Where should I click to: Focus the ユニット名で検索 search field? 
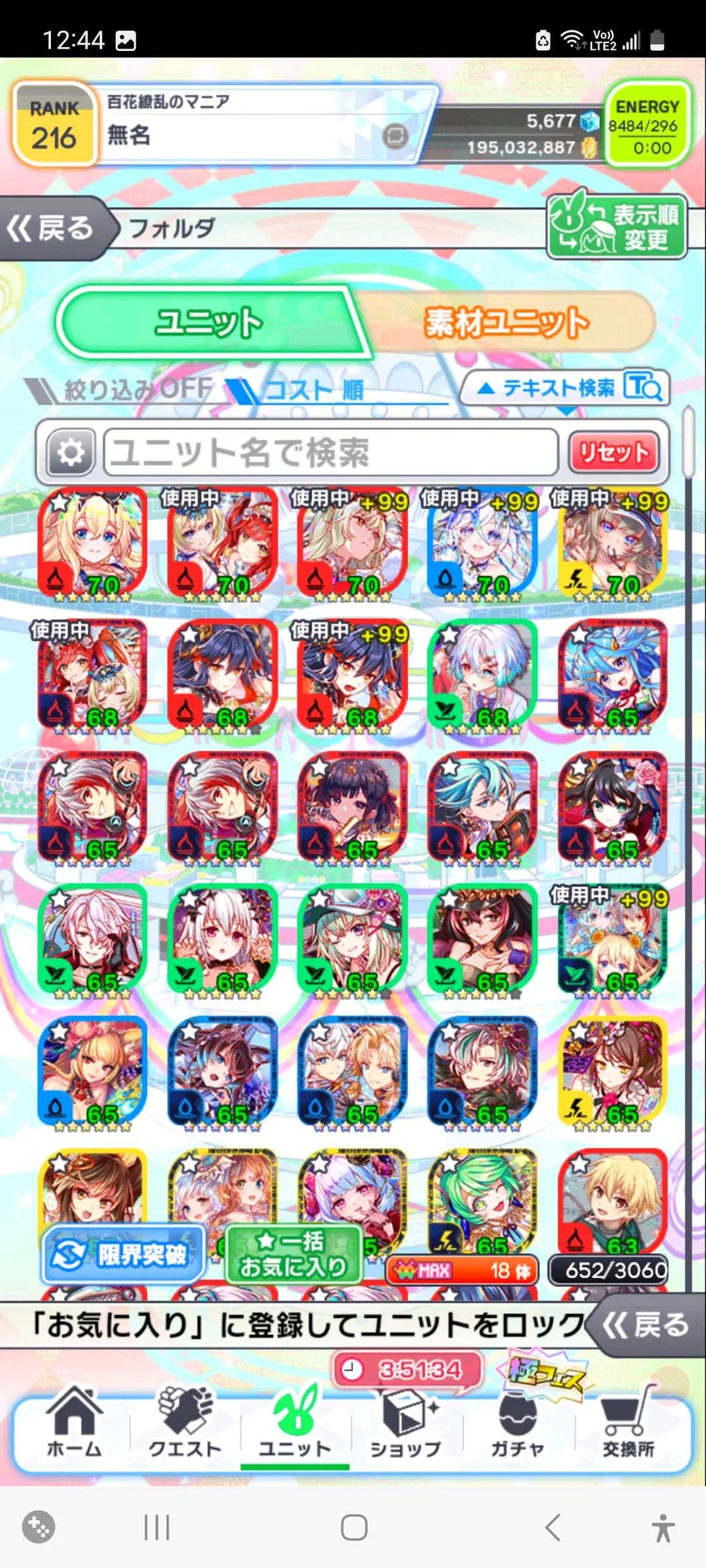331,452
